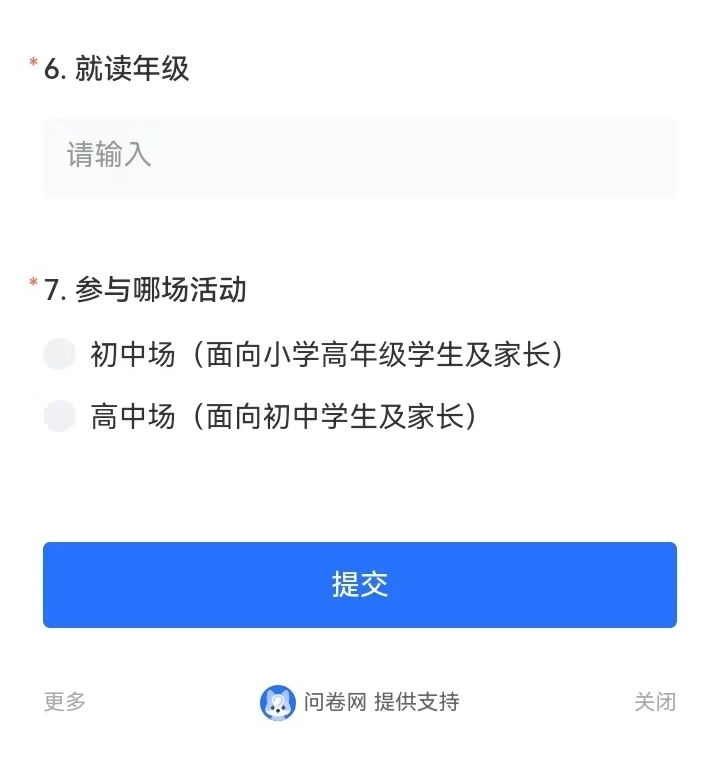The height and width of the screenshot is (764, 720).
Task: Submit the form with 提交
Action: [360, 585]
